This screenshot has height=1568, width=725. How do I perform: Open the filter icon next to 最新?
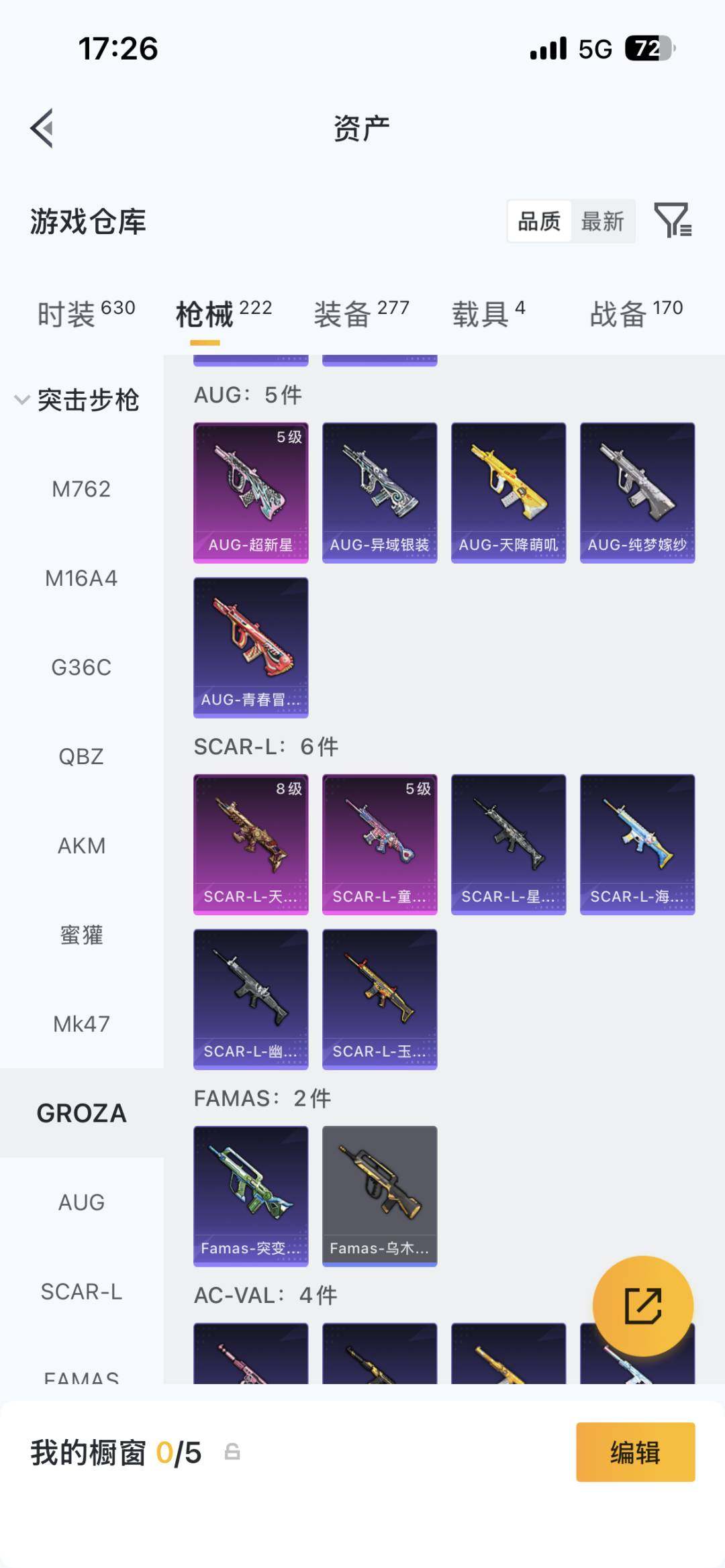673,221
